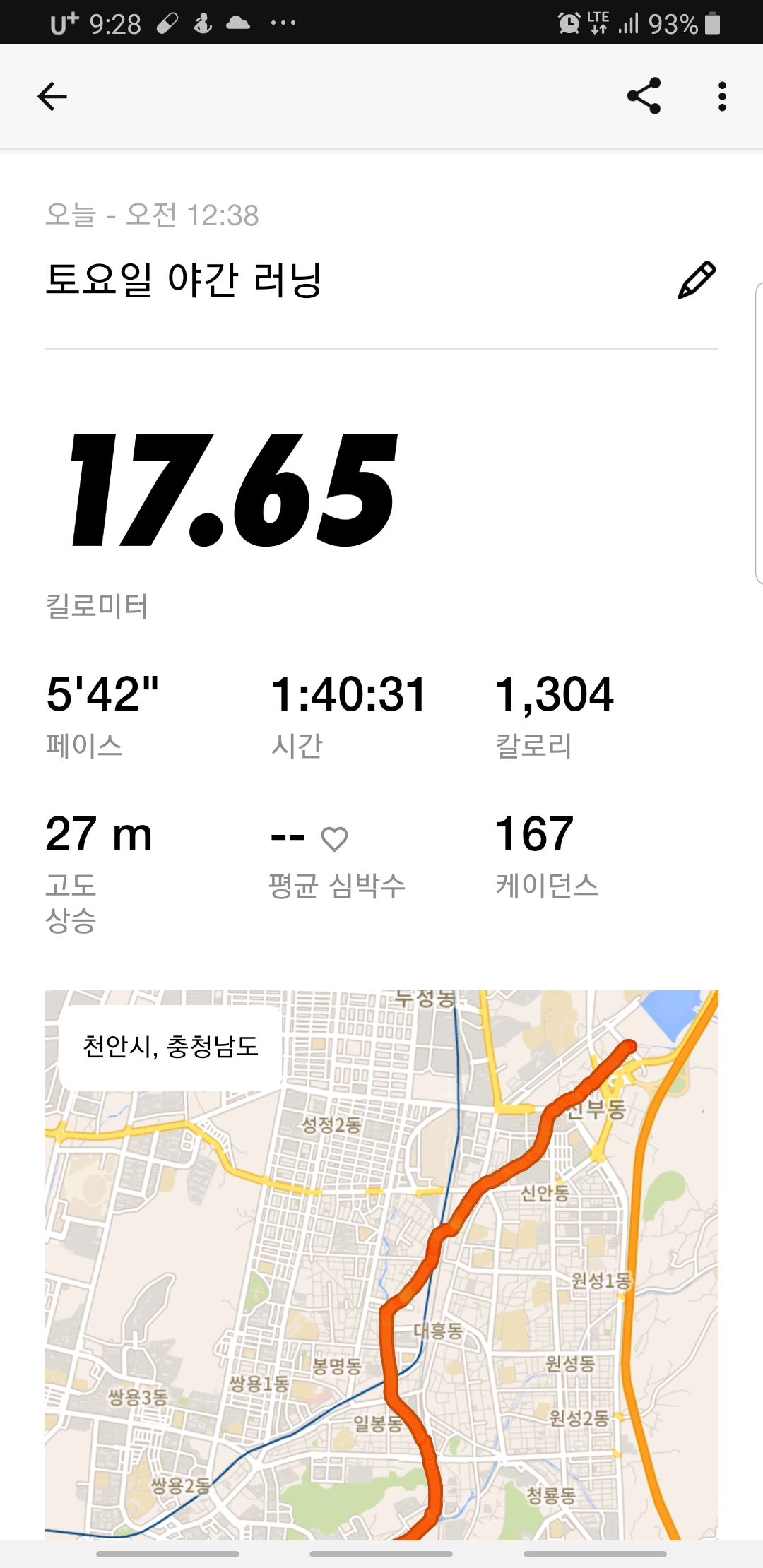
Task: Edit the run title with the pencil icon
Action: [697, 280]
